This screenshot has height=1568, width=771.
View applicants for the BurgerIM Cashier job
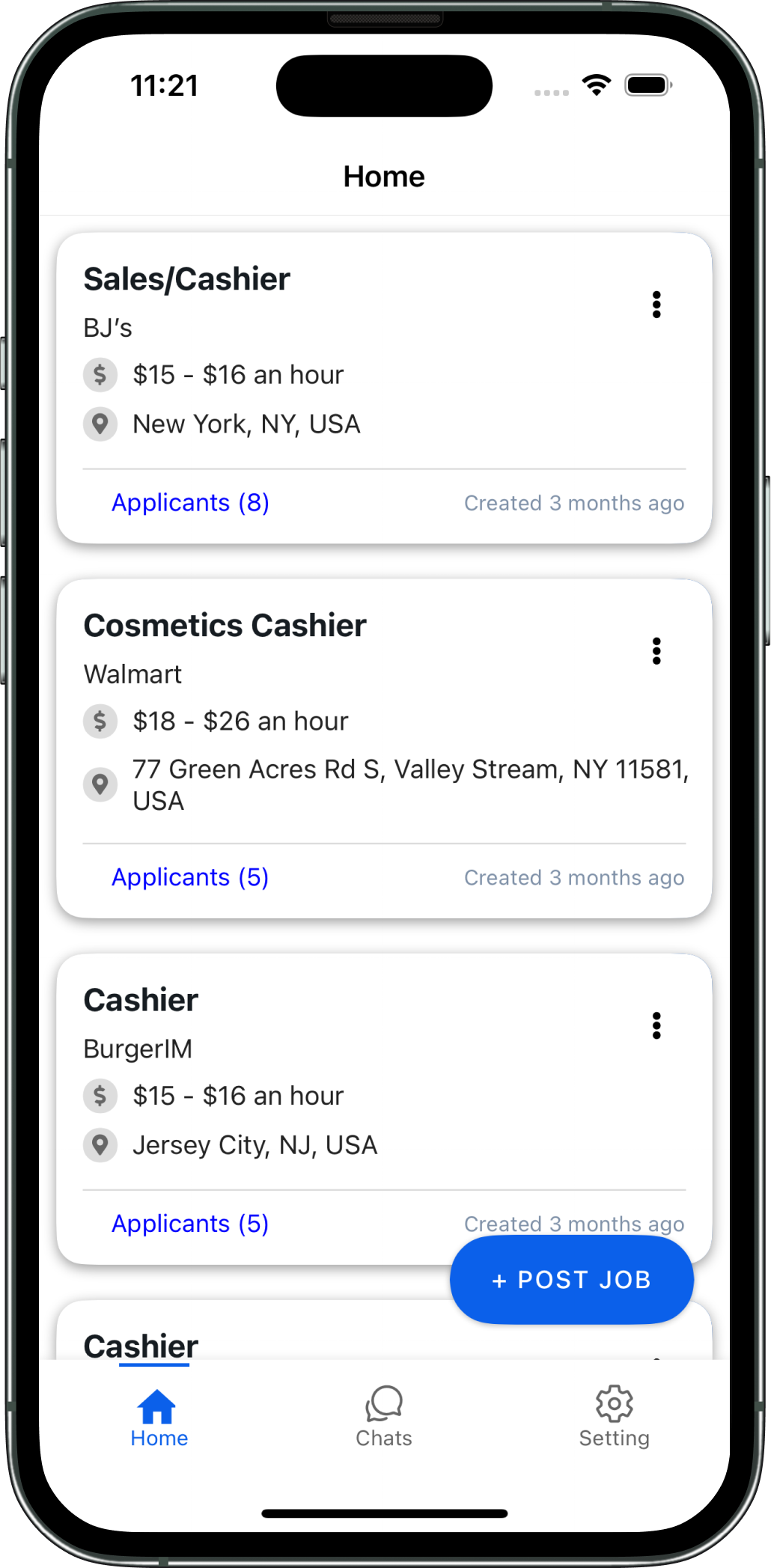190,1224
